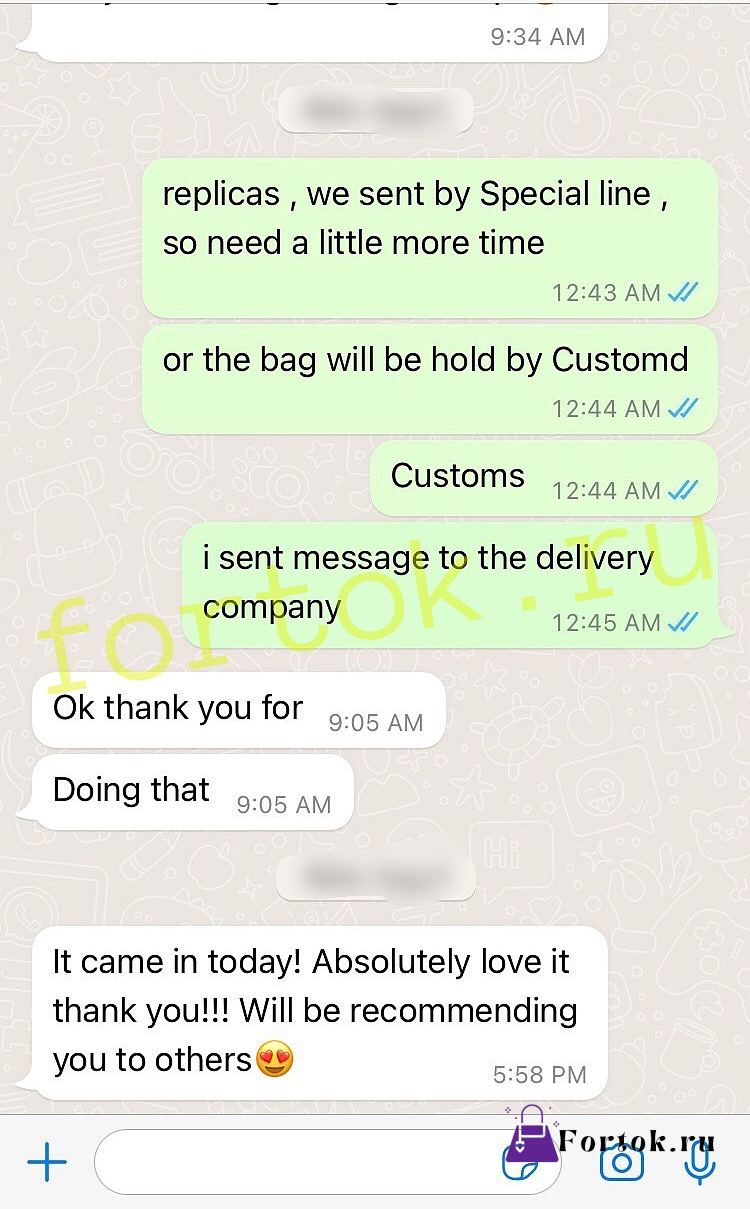The image size is (750, 1209).
Task: Focus the message text field
Action: click(x=328, y=1162)
